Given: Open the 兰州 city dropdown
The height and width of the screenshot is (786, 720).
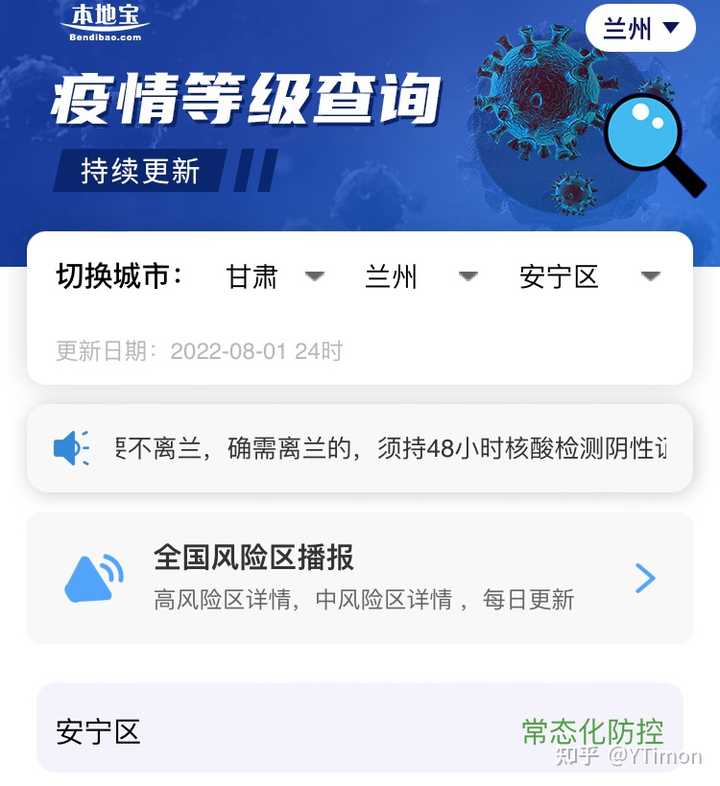Looking at the screenshot, I should click(x=466, y=277).
